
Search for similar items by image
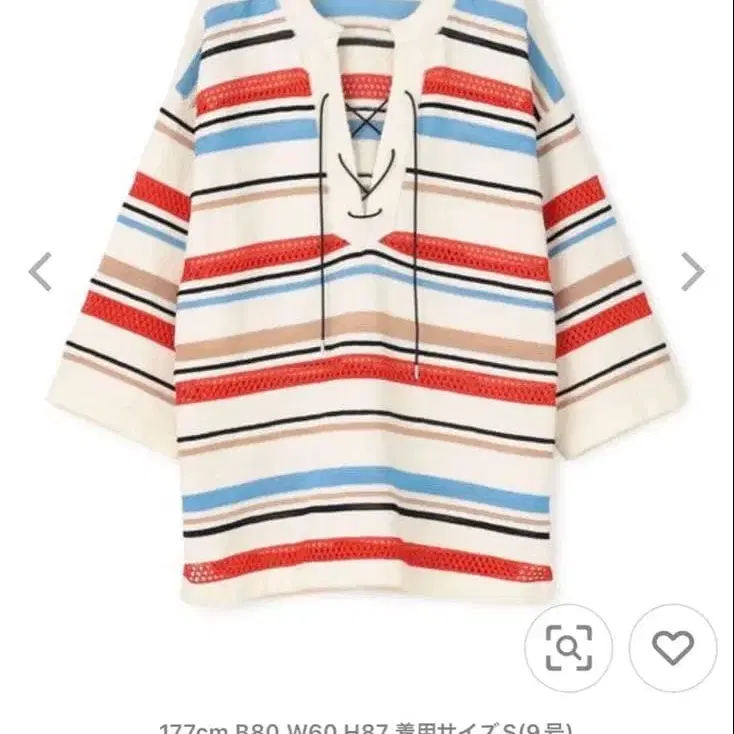click(569, 647)
